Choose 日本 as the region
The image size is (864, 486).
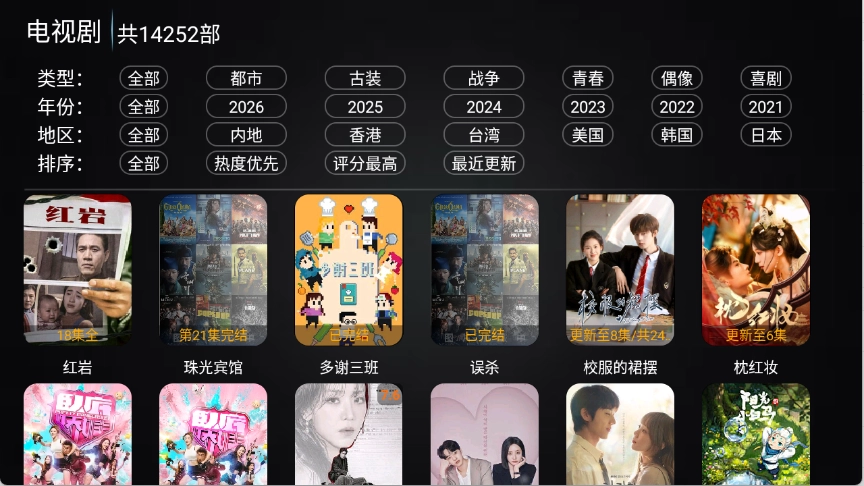point(766,135)
